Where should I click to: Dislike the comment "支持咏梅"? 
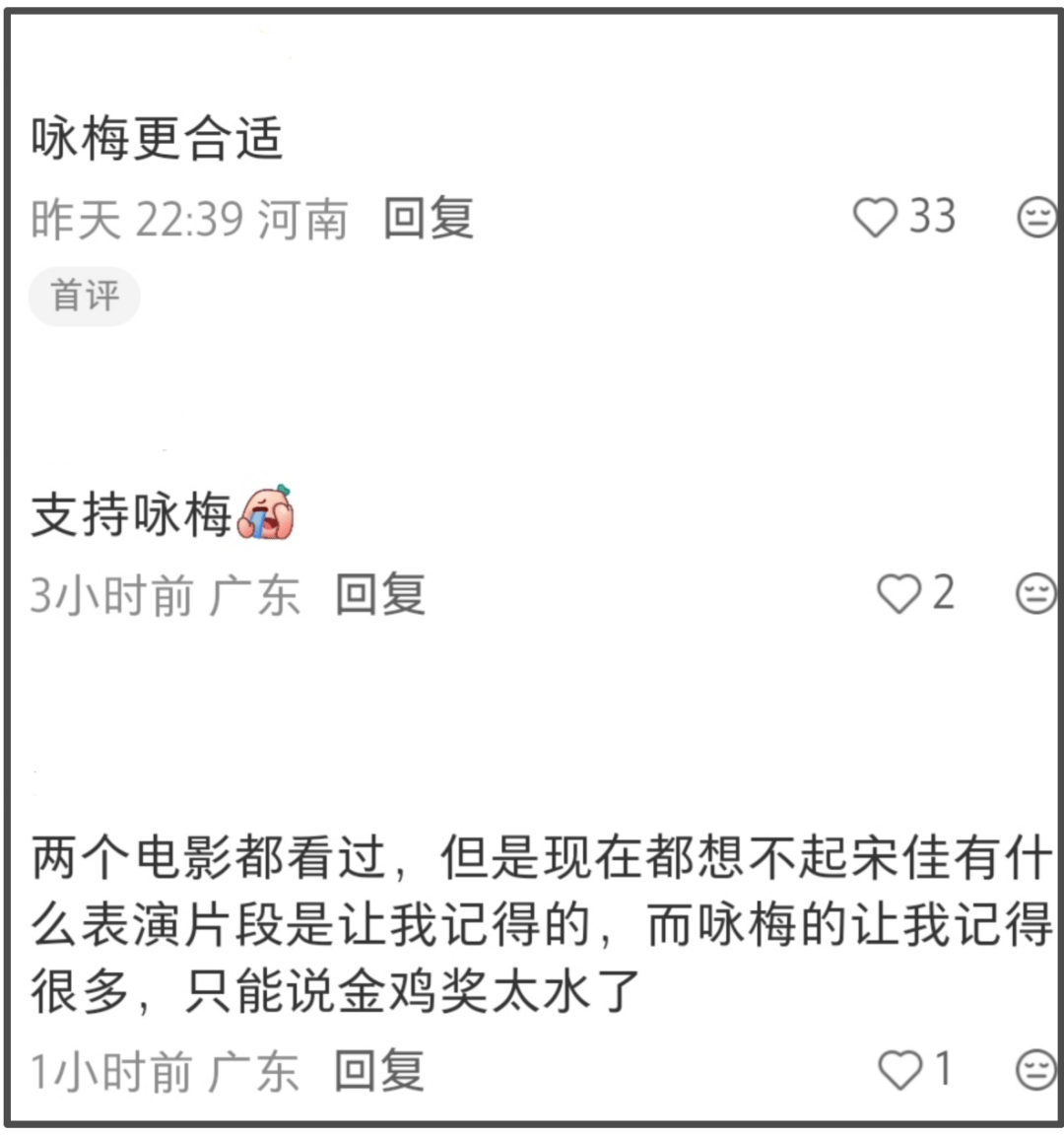click(1035, 595)
